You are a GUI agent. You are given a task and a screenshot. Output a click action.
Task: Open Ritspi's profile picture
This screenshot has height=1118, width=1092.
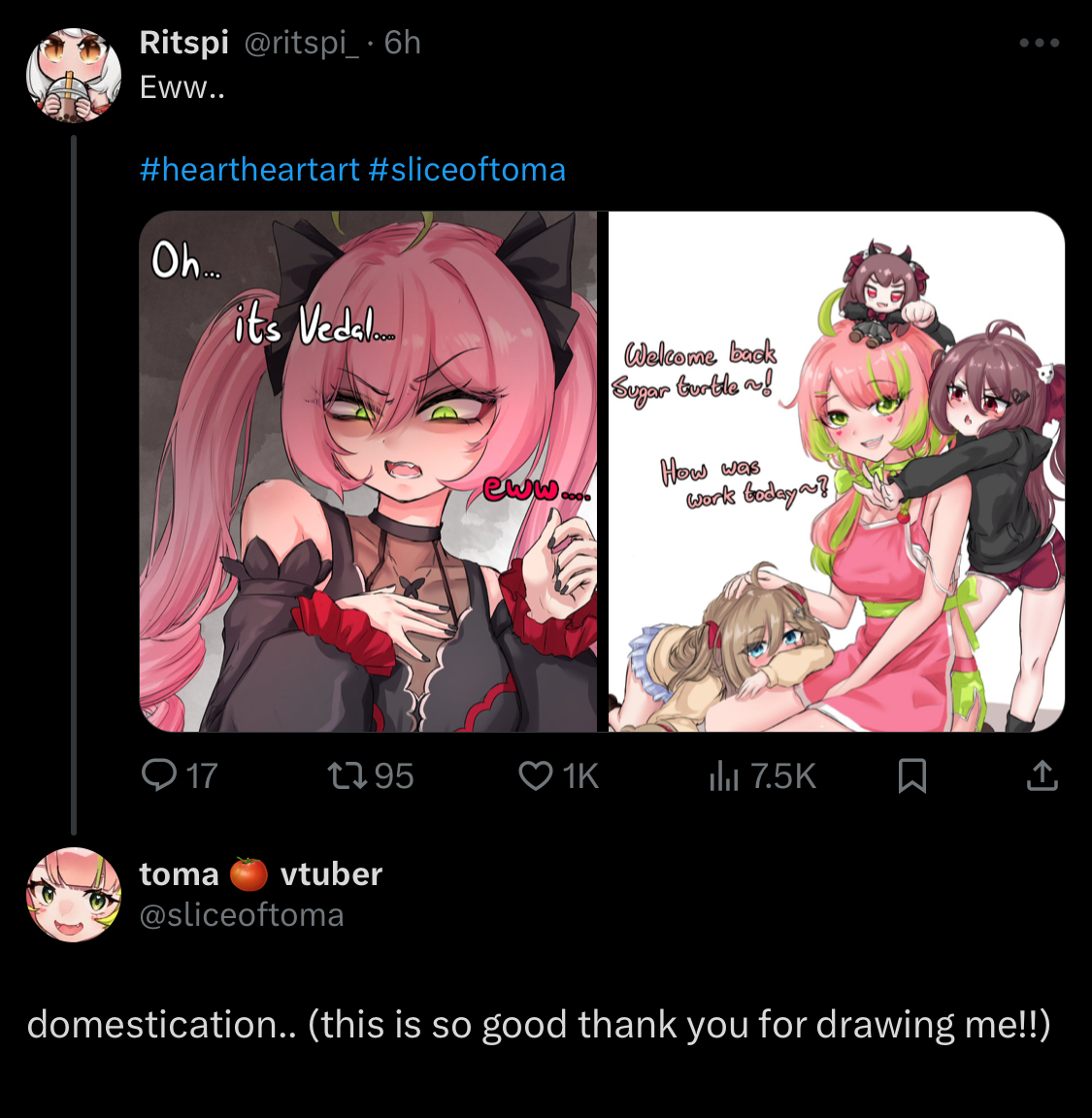74,75
